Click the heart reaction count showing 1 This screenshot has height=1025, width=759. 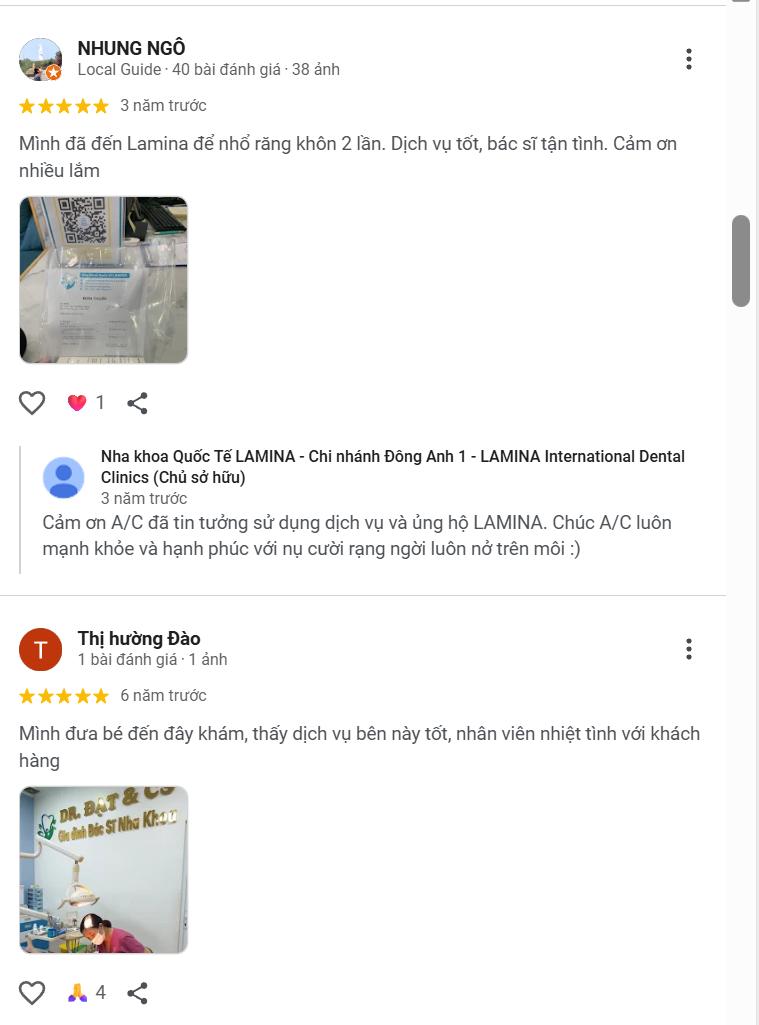click(x=99, y=402)
